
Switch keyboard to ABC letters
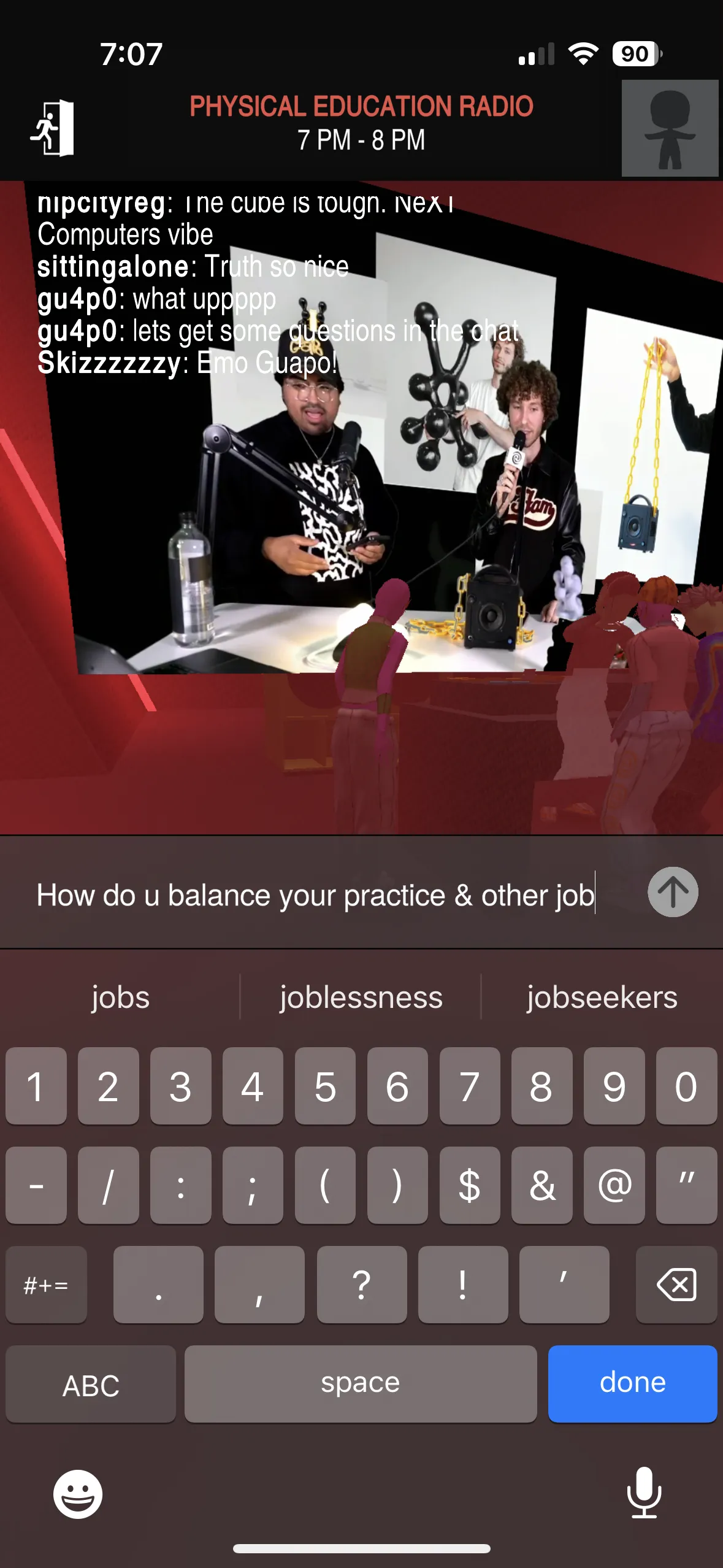[91, 1385]
